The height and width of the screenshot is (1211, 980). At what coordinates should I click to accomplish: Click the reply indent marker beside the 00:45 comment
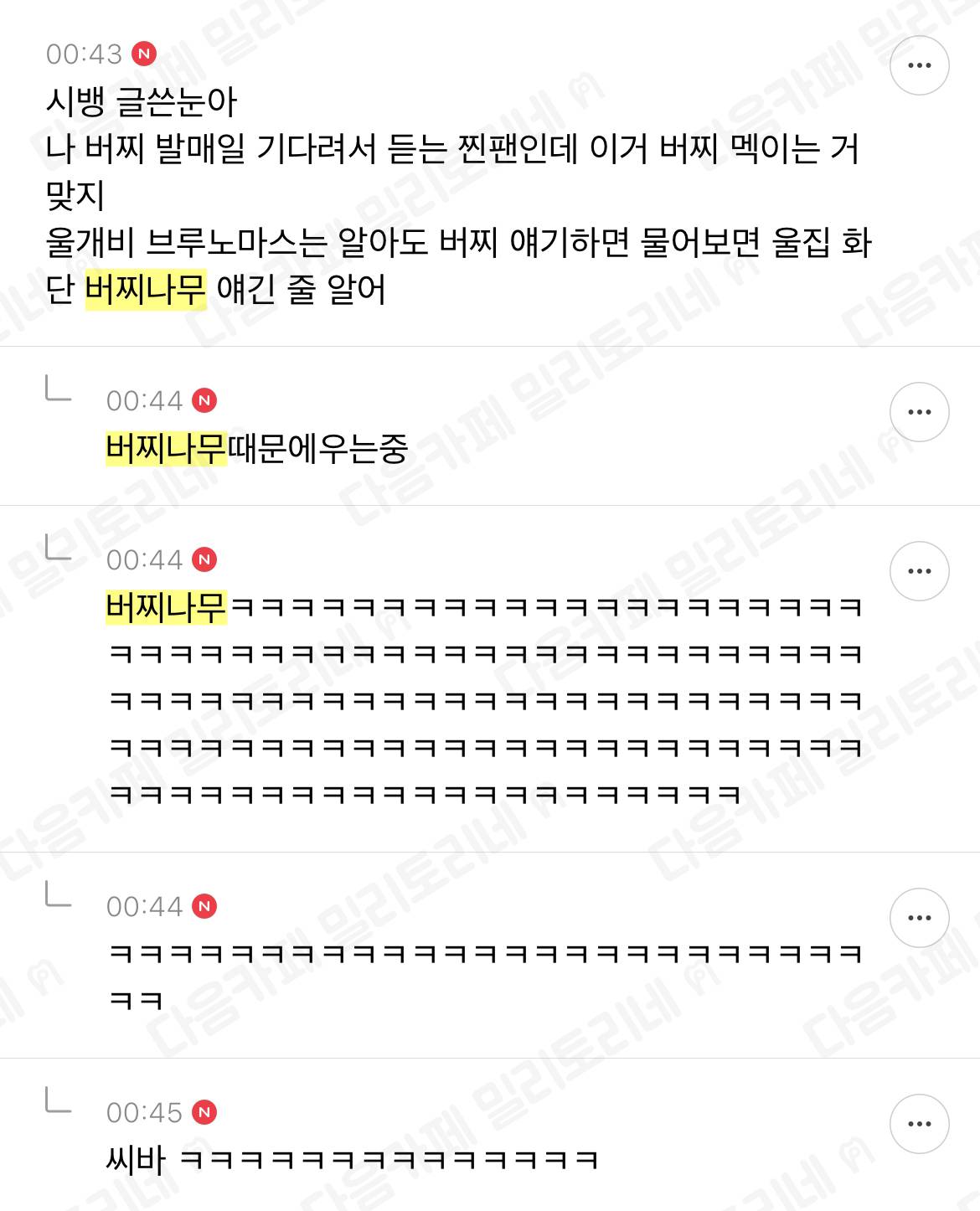(x=56, y=1104)
